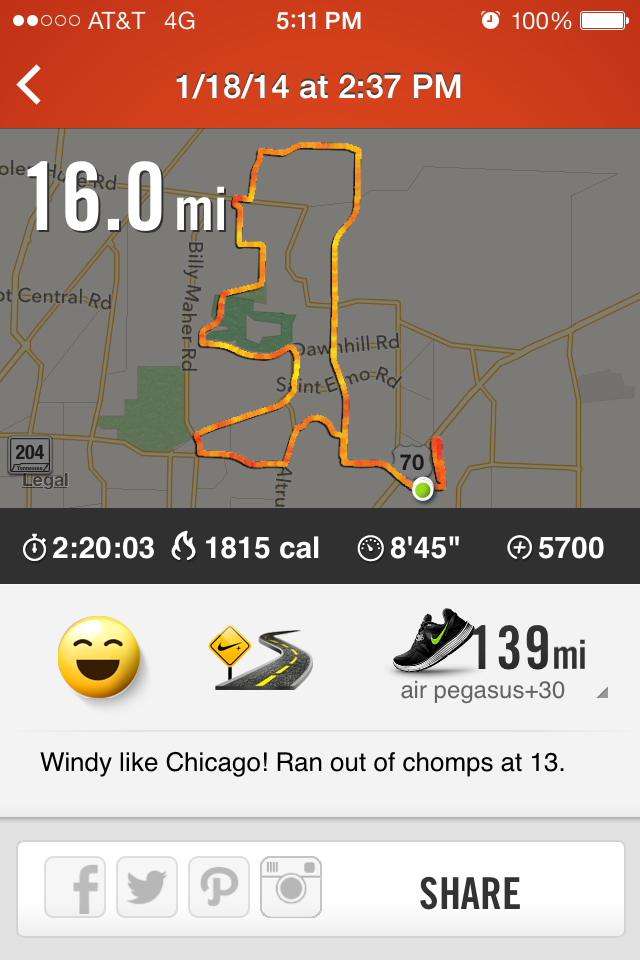Share this run to Instagram

(x=291, y=887)
